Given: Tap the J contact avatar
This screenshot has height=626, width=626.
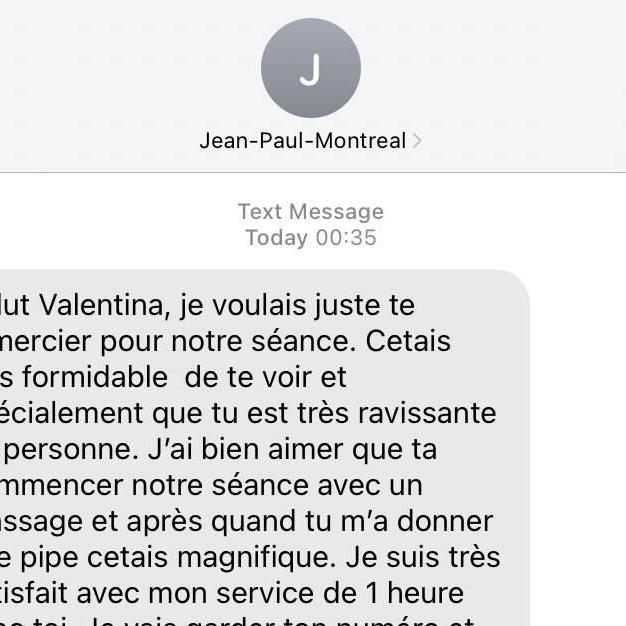Looking at the screenshot, I should click(x=310, y=69).
